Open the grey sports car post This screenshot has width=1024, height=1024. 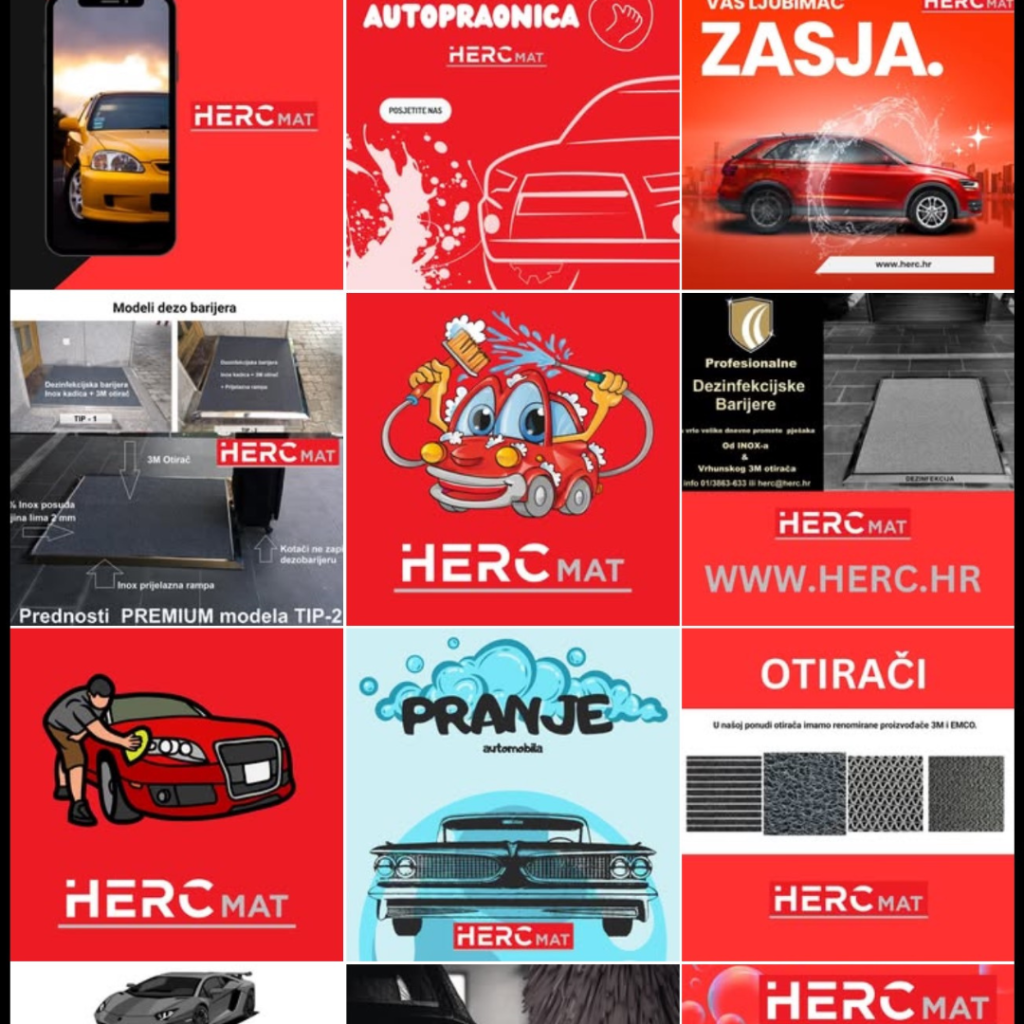pyautogui.click(x=176, y=994)
